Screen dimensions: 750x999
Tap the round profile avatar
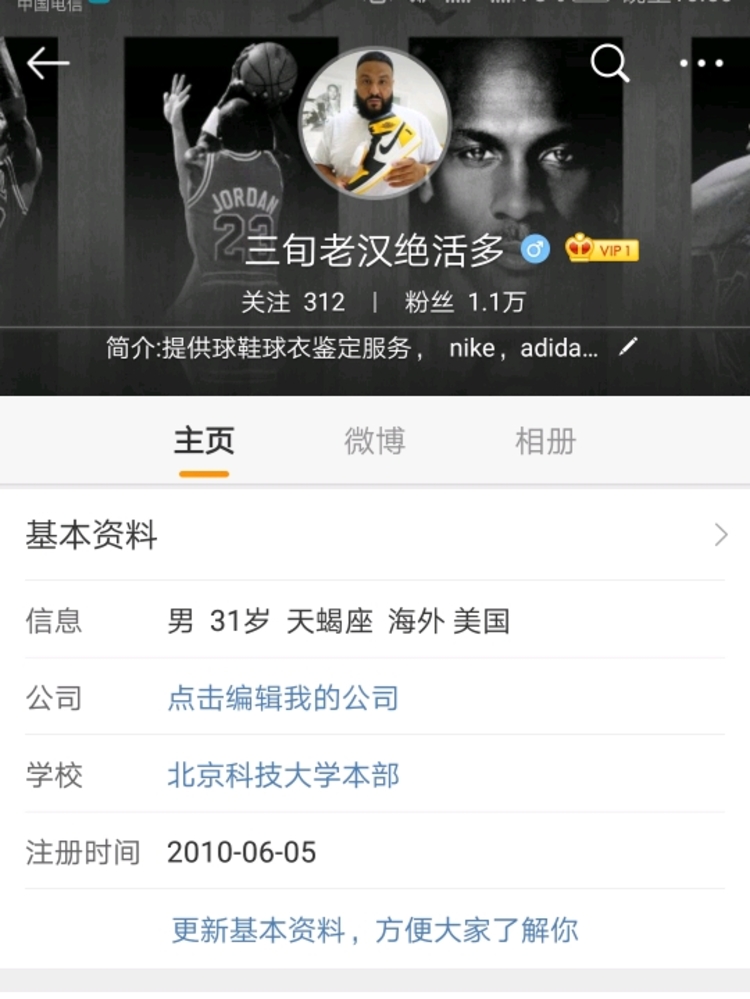point(375,123)
